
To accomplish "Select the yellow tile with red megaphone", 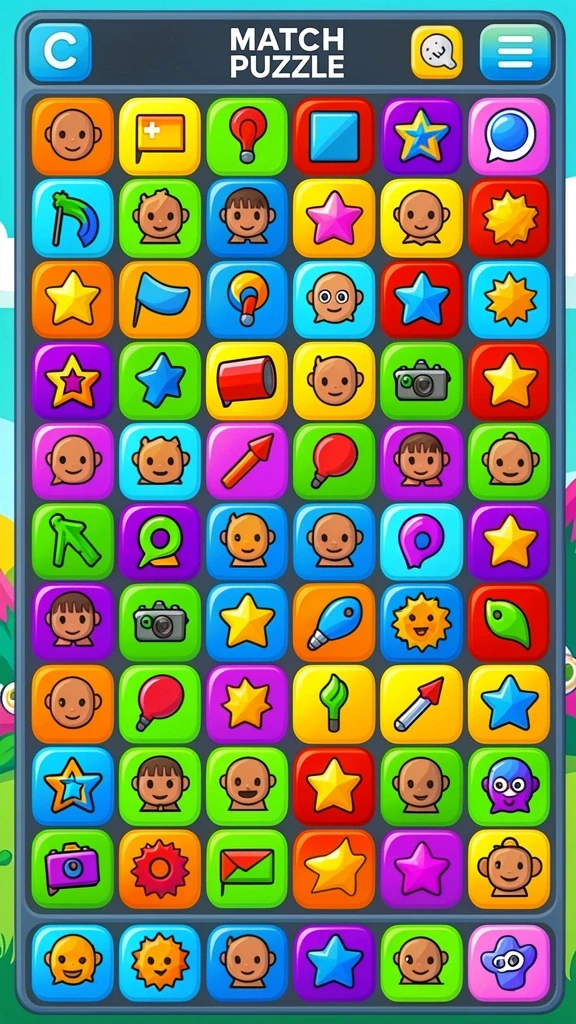I will [x=247, y=381].
